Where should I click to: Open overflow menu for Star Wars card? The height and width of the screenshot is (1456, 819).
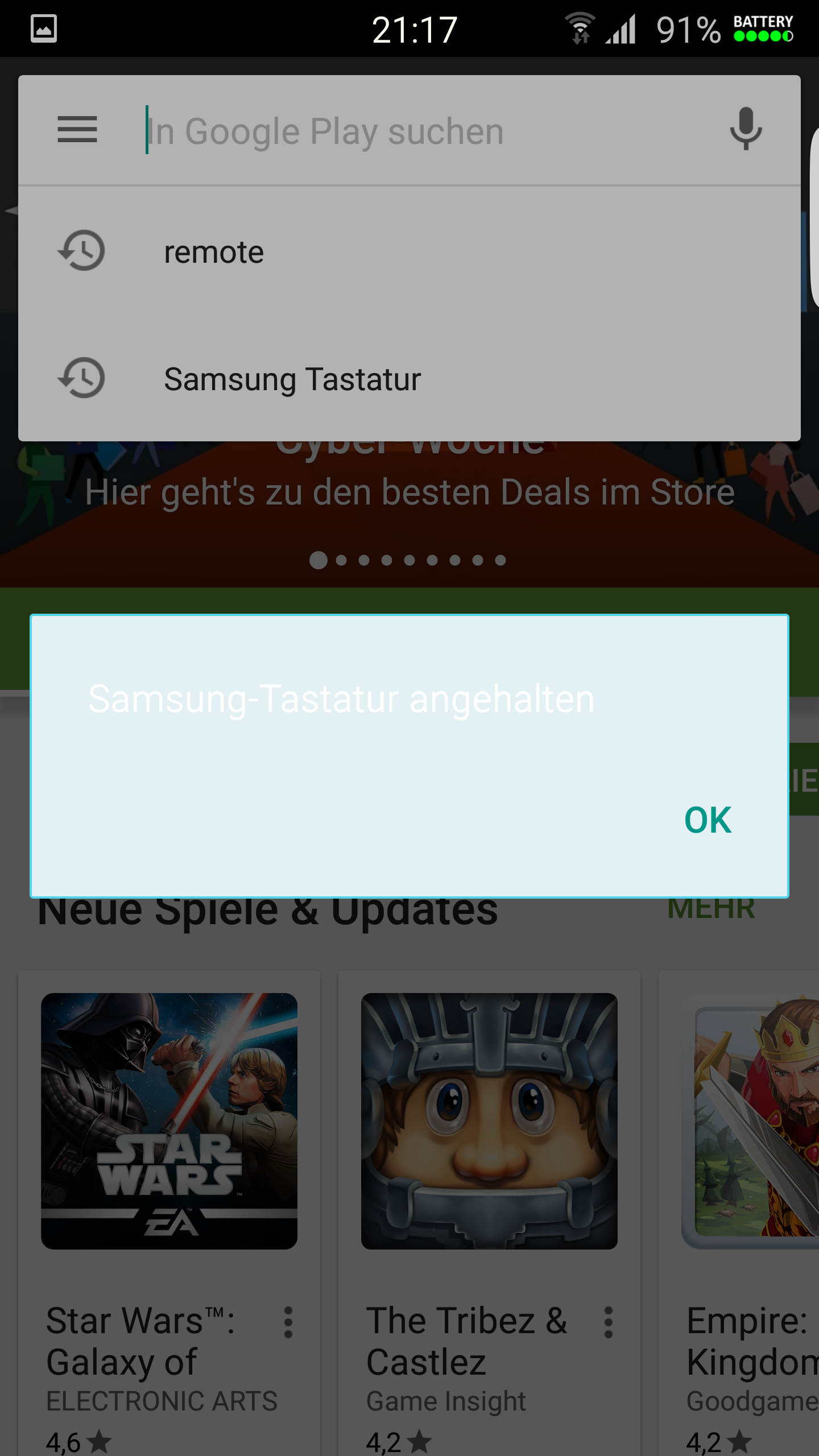(x=288, y=1322)
